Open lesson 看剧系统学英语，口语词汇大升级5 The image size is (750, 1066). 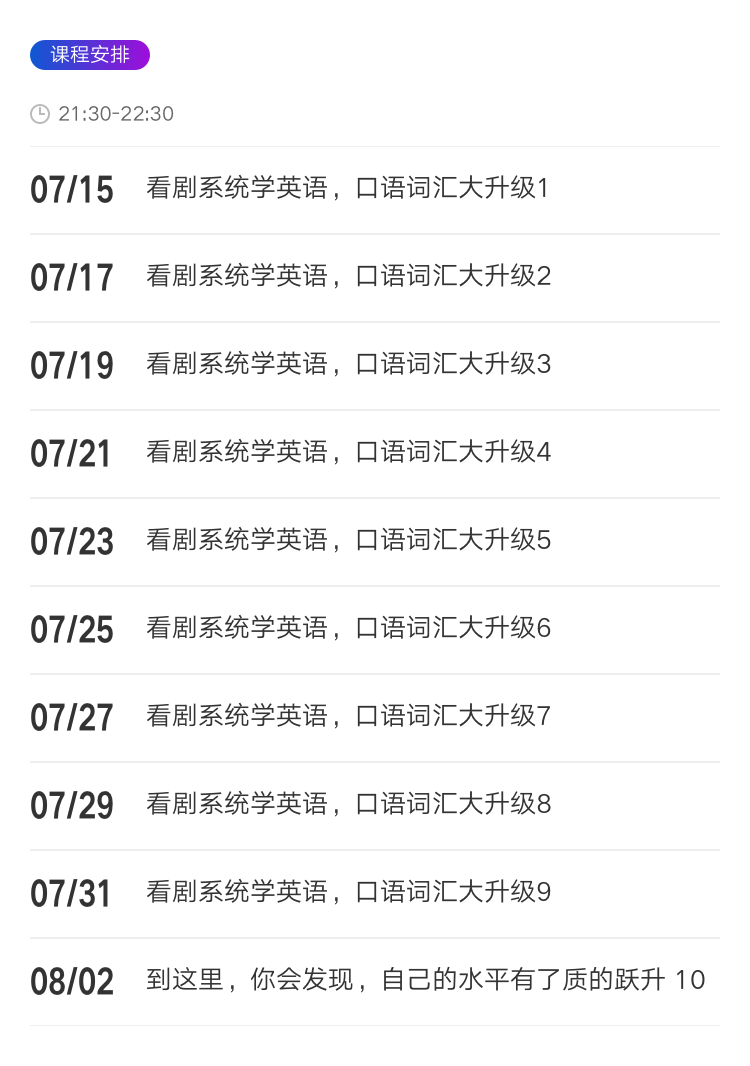345,541
